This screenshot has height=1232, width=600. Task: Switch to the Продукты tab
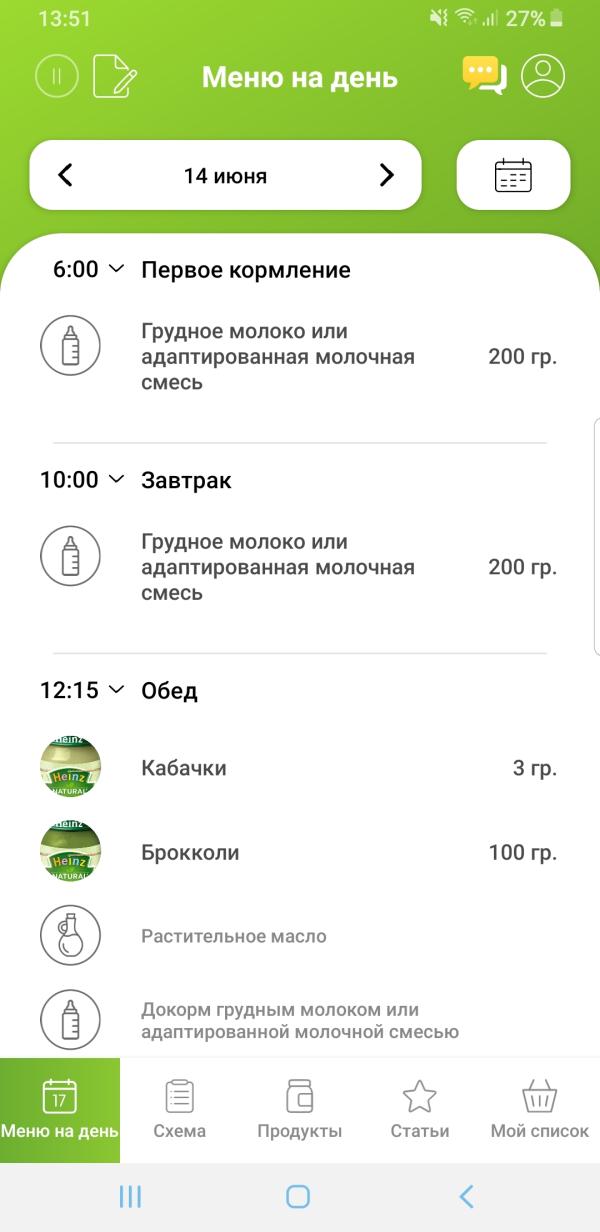point(300,1110)
